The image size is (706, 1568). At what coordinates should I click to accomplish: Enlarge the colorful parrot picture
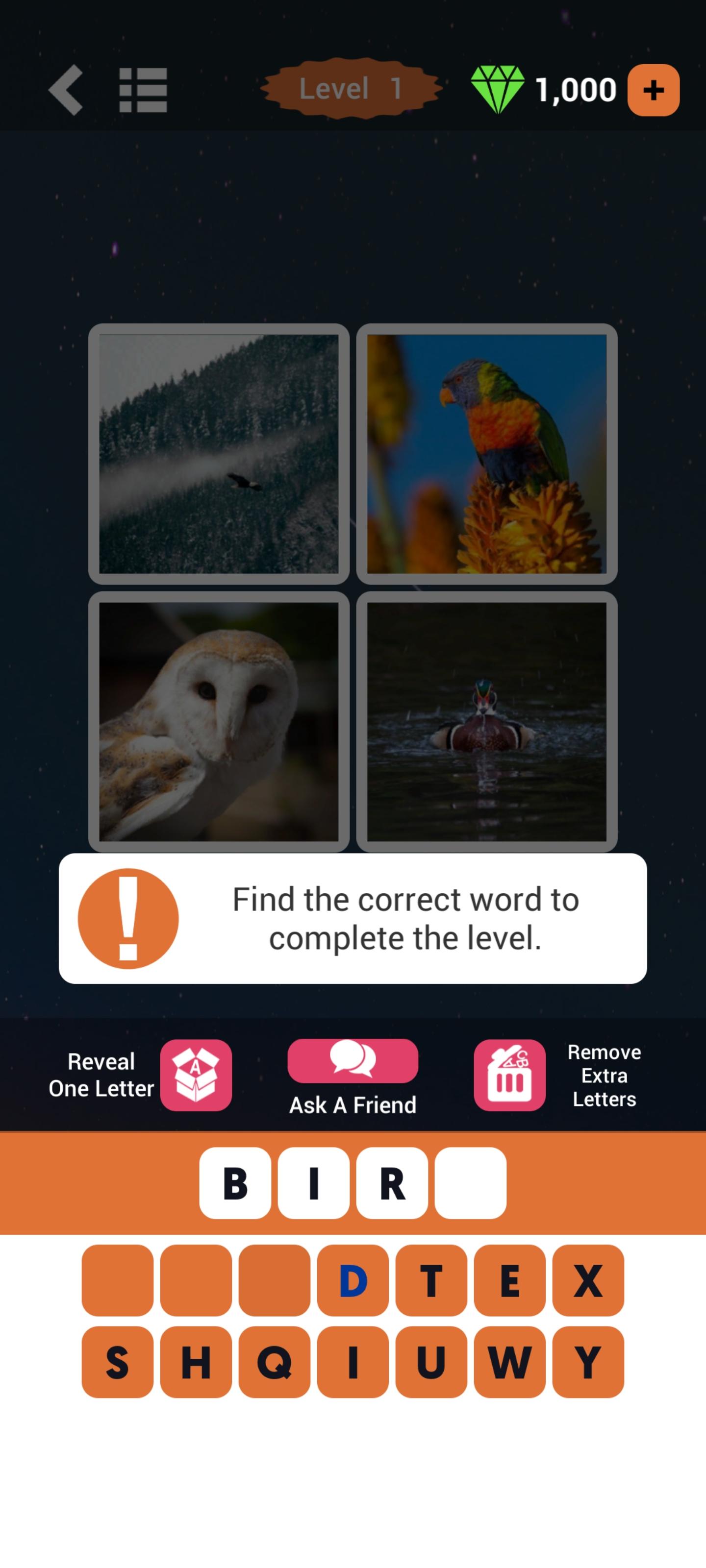point(487,453)
